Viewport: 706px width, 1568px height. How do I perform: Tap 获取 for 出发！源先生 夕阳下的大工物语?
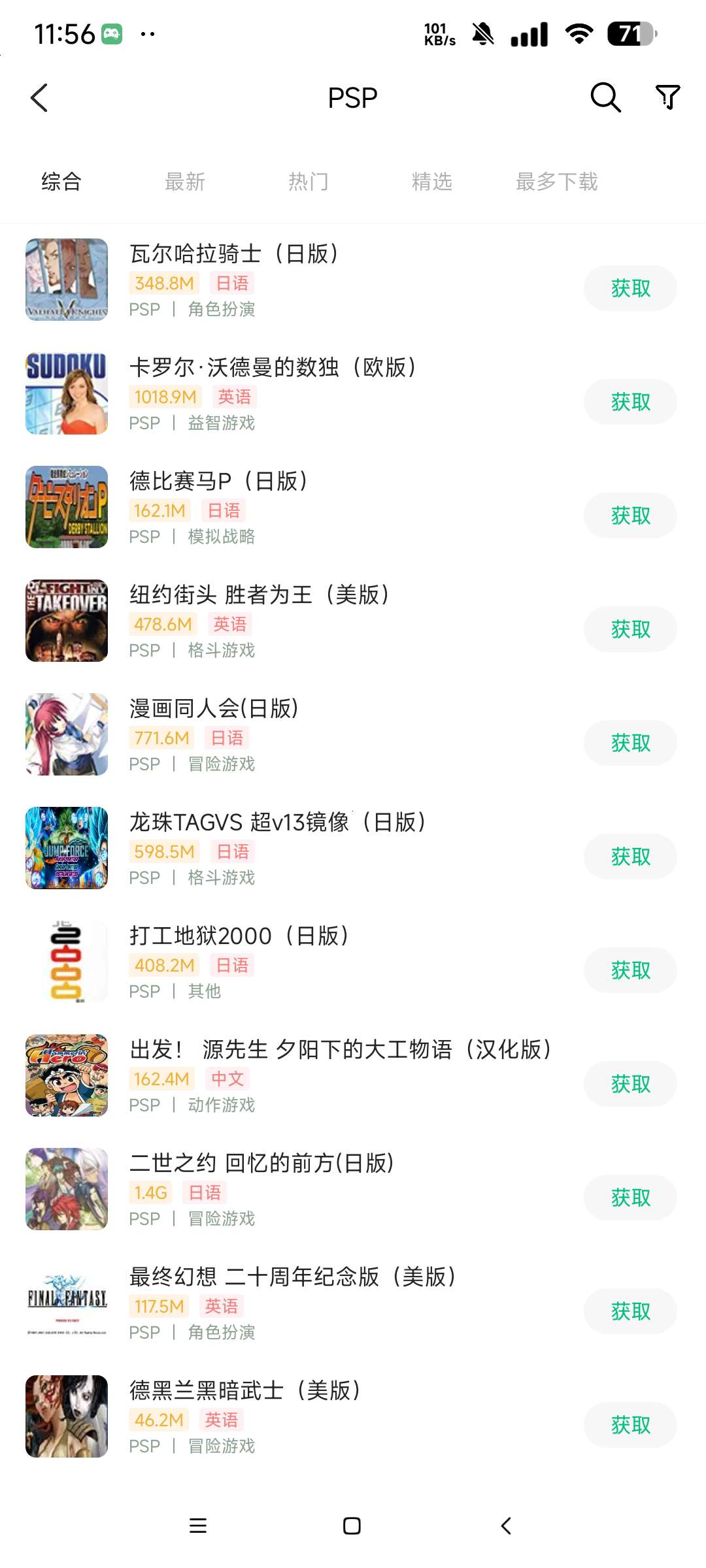pos(630,1084)
